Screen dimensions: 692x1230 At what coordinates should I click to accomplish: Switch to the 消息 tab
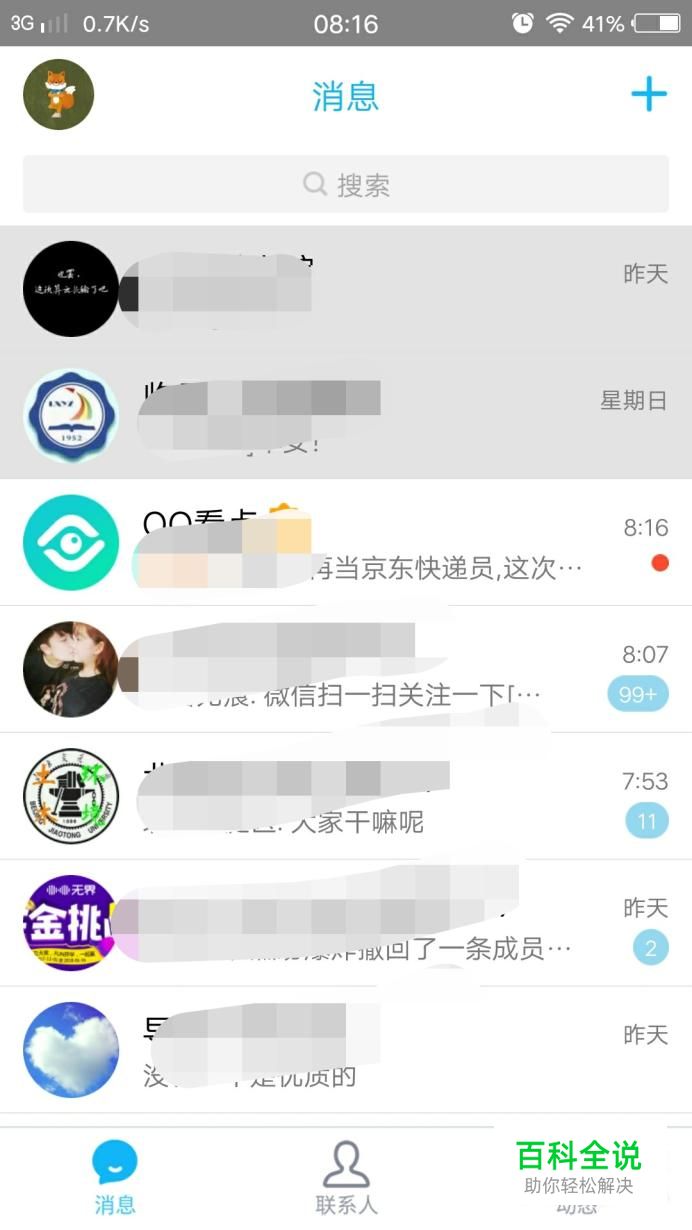(115, 1178)
